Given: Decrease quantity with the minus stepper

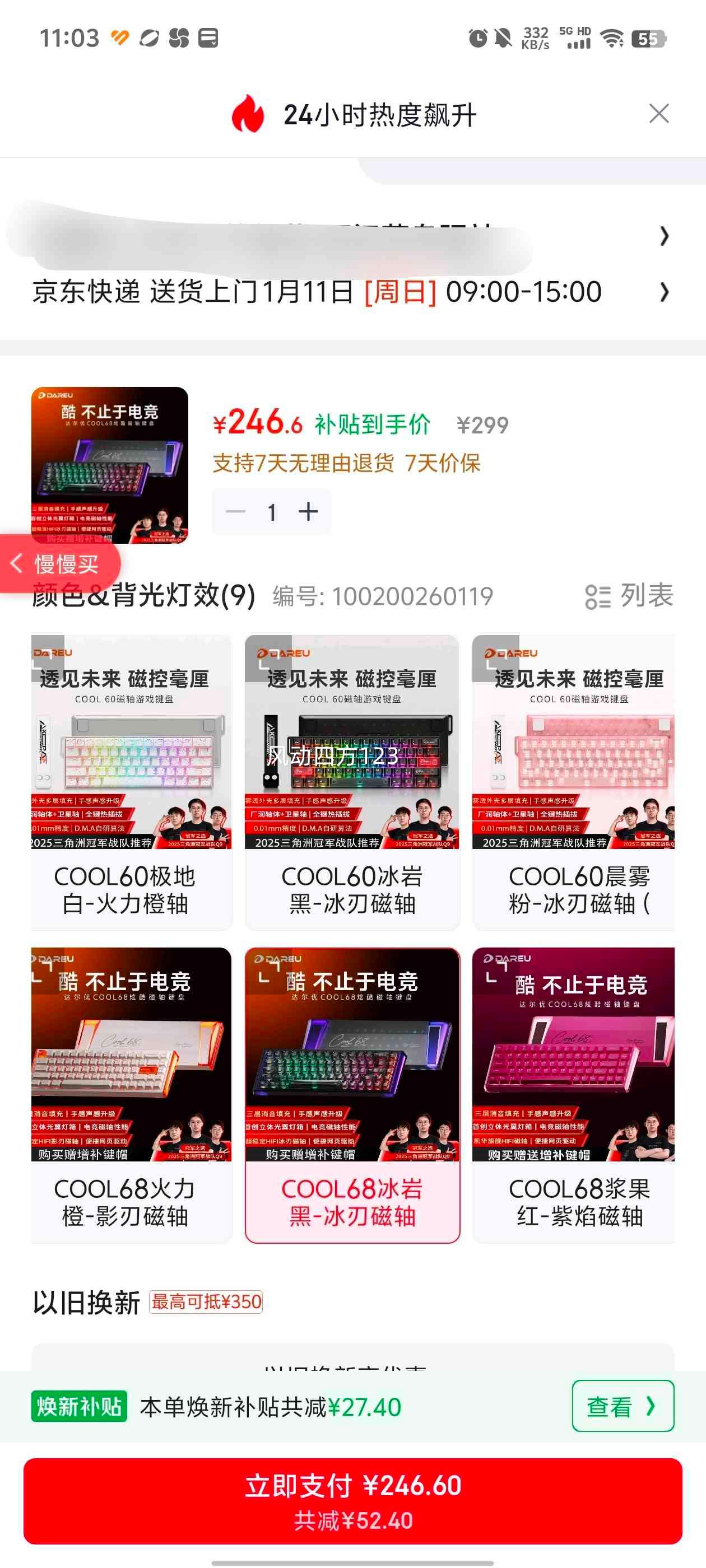Looking at the screenshot, I should click(236, 512).
